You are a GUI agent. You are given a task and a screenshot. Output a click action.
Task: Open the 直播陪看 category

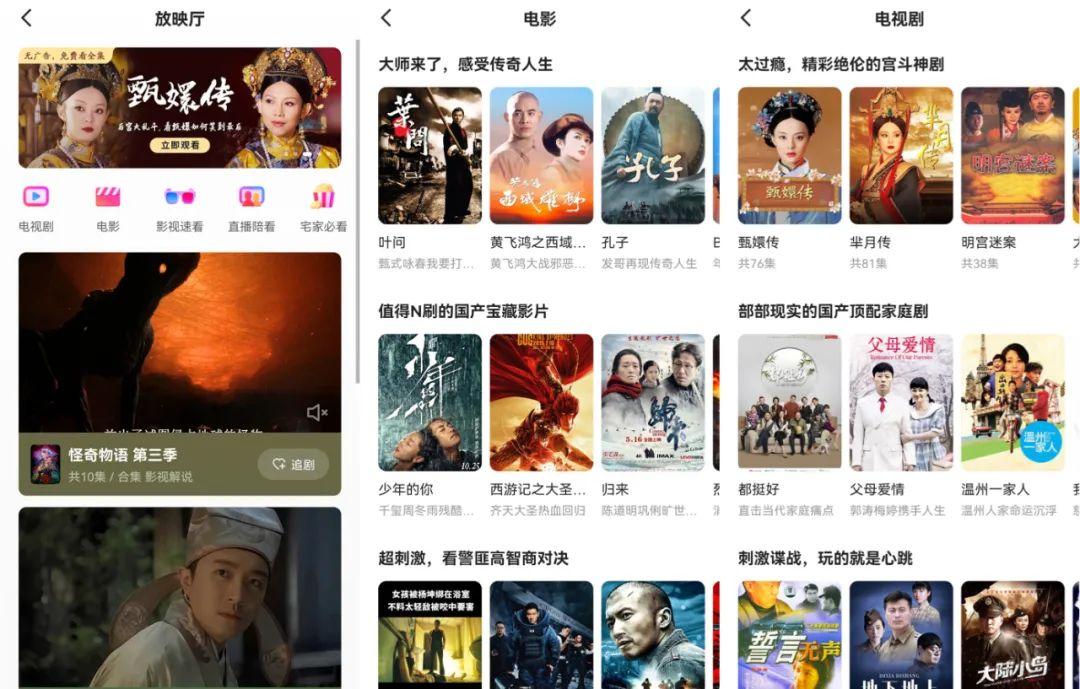click(251, 207)
